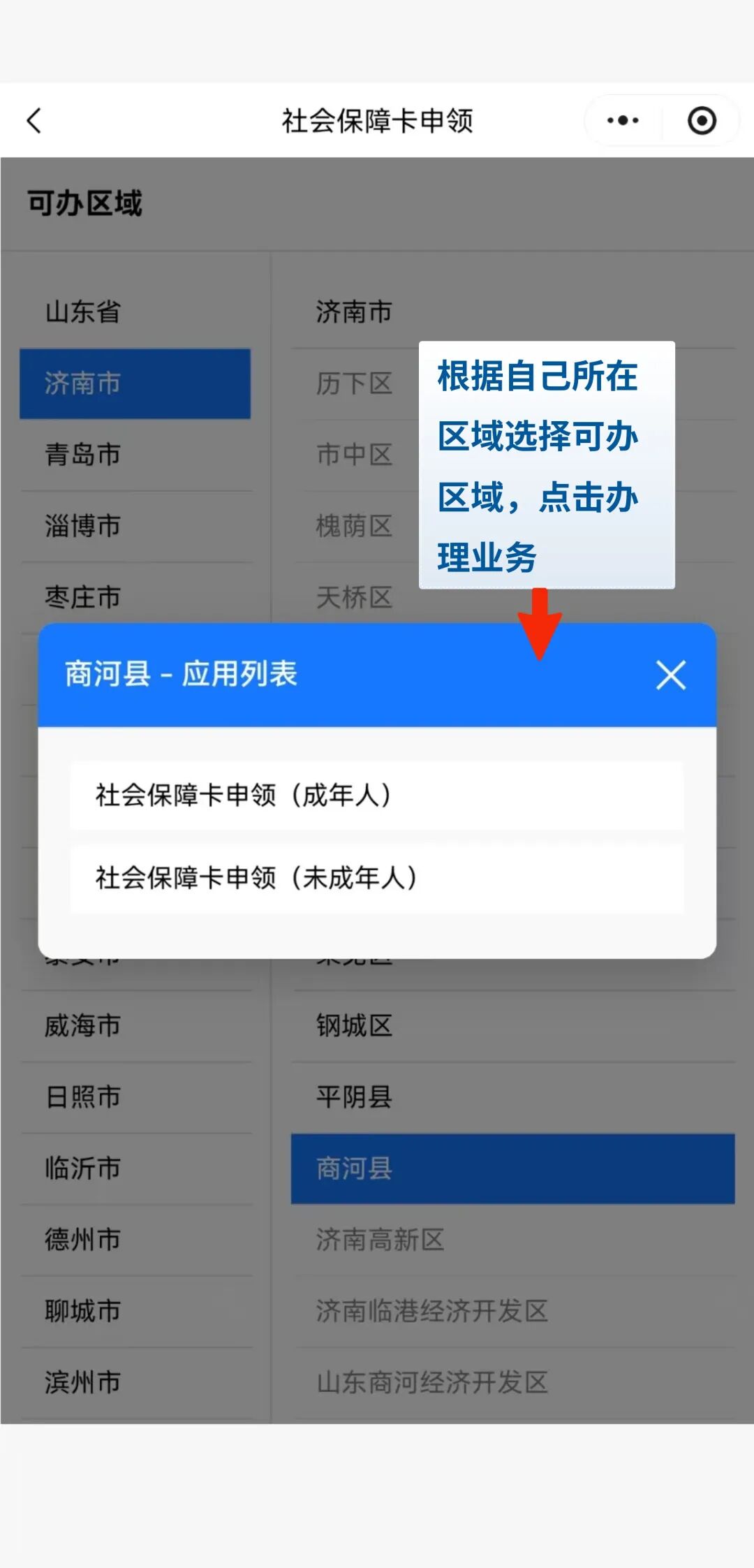Image resolution: width=754 pixels, height=1568 pixels.
Task: Open the mini-program three-dots menu
Action: tap(623, 120)
